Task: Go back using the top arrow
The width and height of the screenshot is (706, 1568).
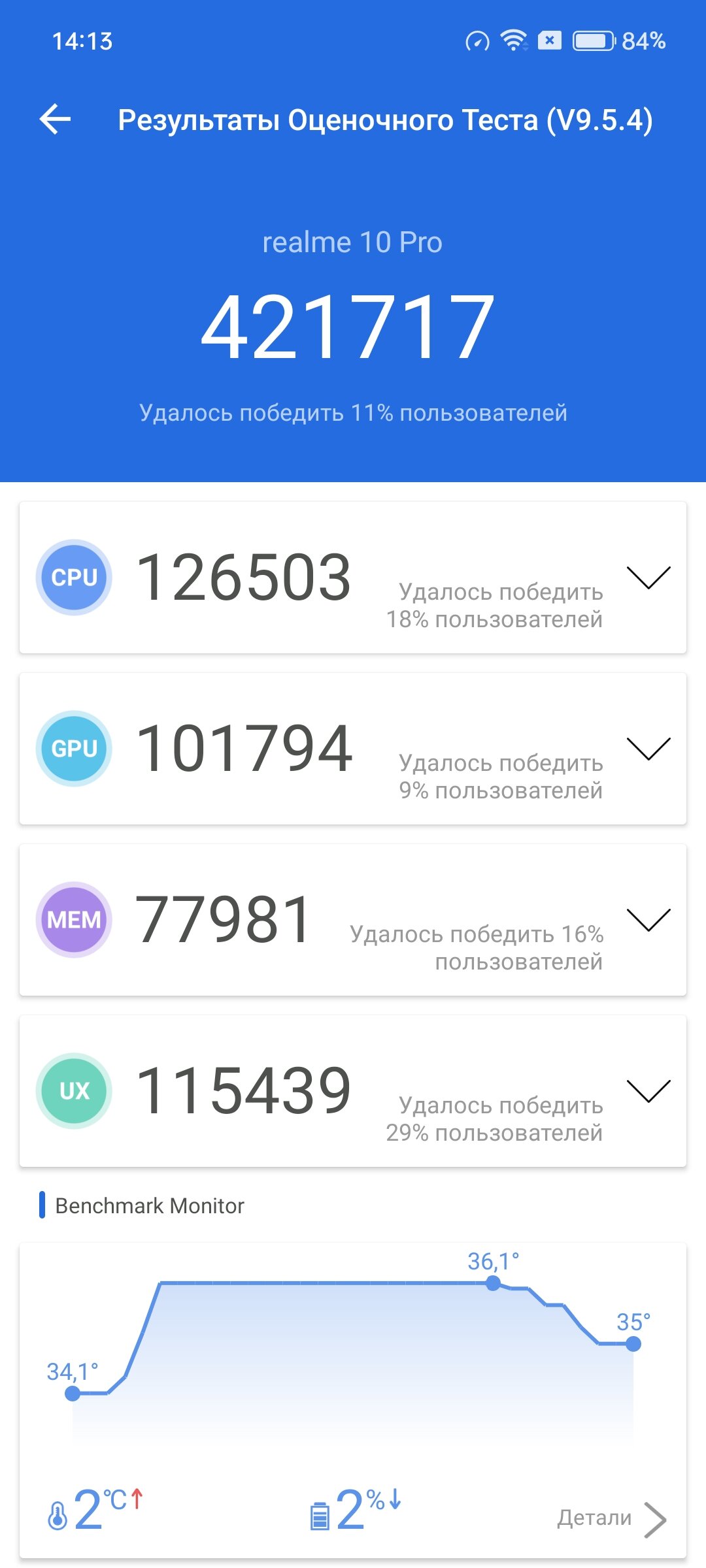Action: click(x=55, y=120)
